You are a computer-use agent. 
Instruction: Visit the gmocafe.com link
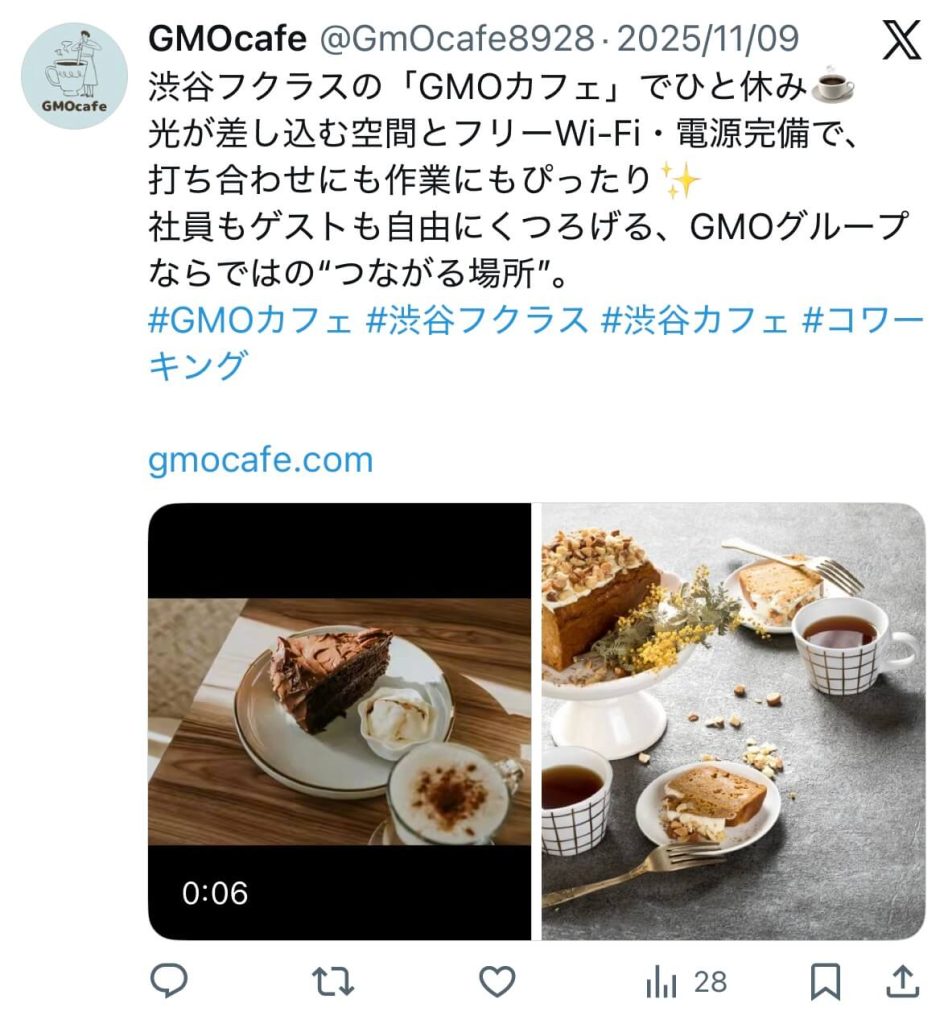[x=261, y=460]
